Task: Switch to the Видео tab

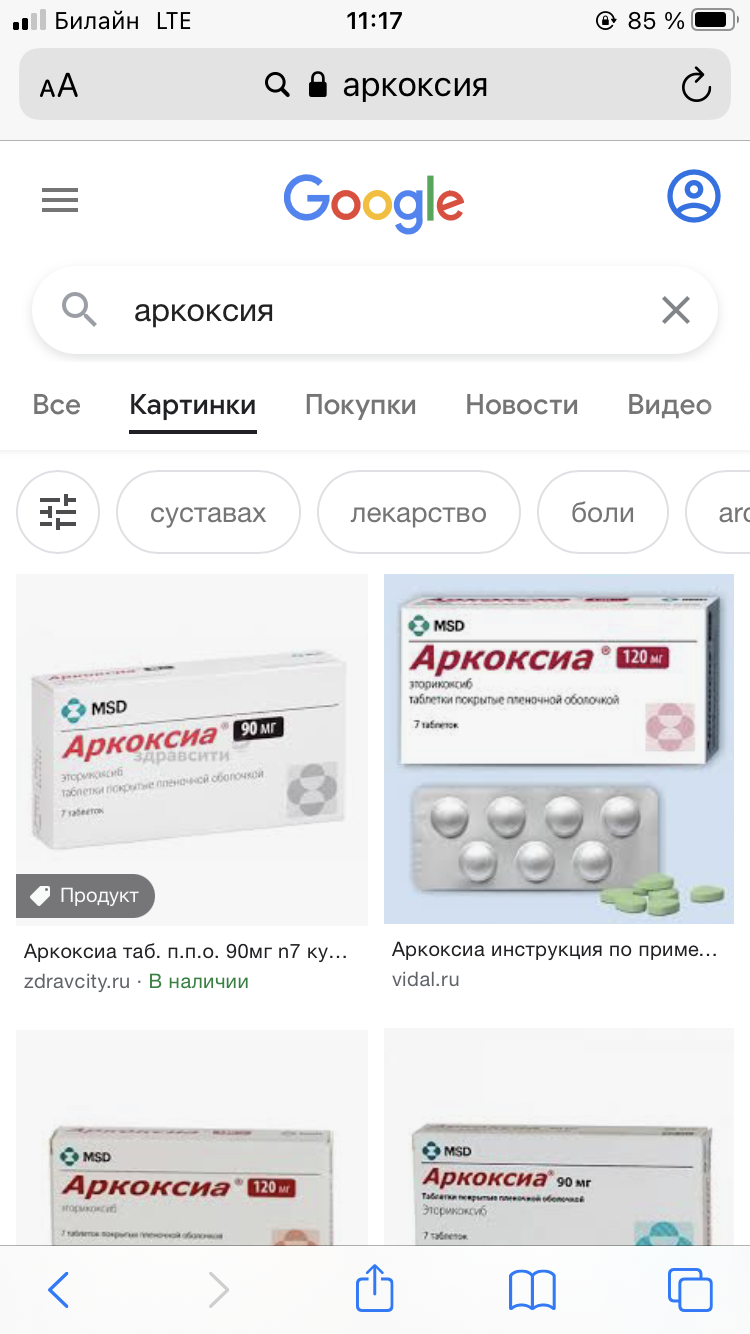Action: tap(669, 405)
